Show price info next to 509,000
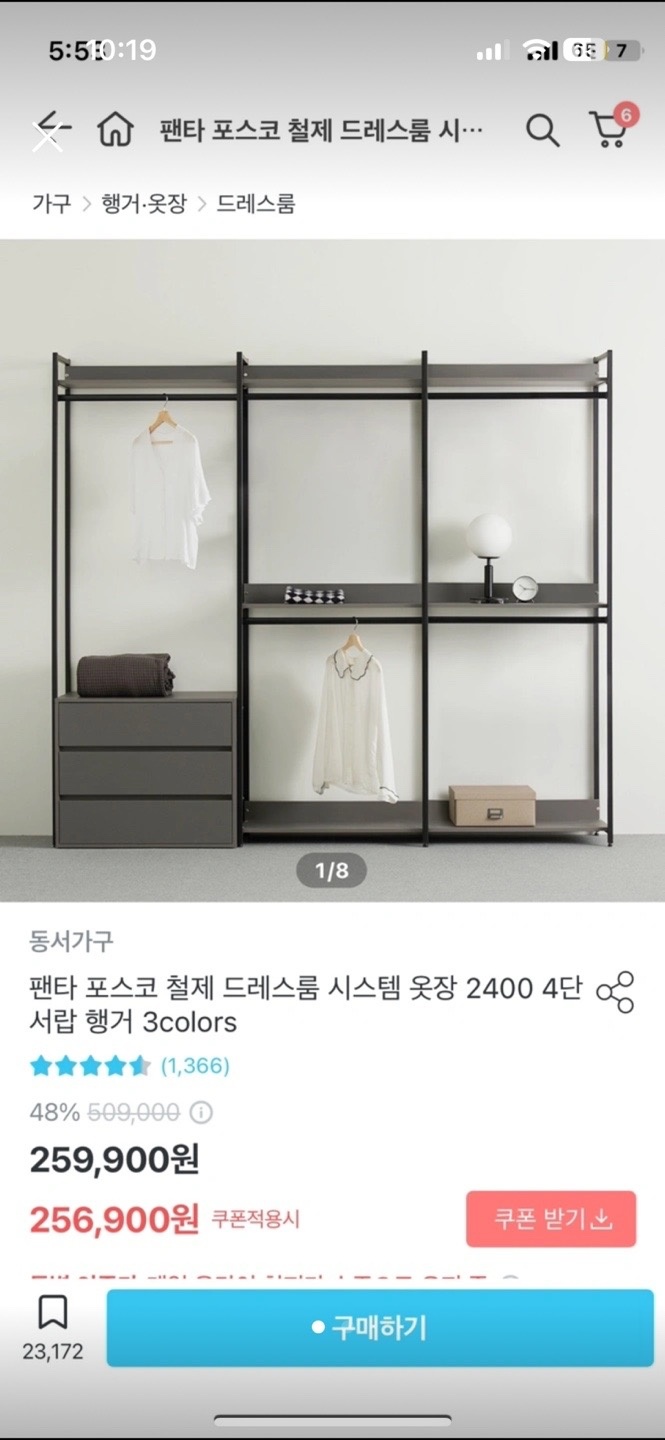Image resolution: width=665 pixels, height=1440 pixels. 201,1112
